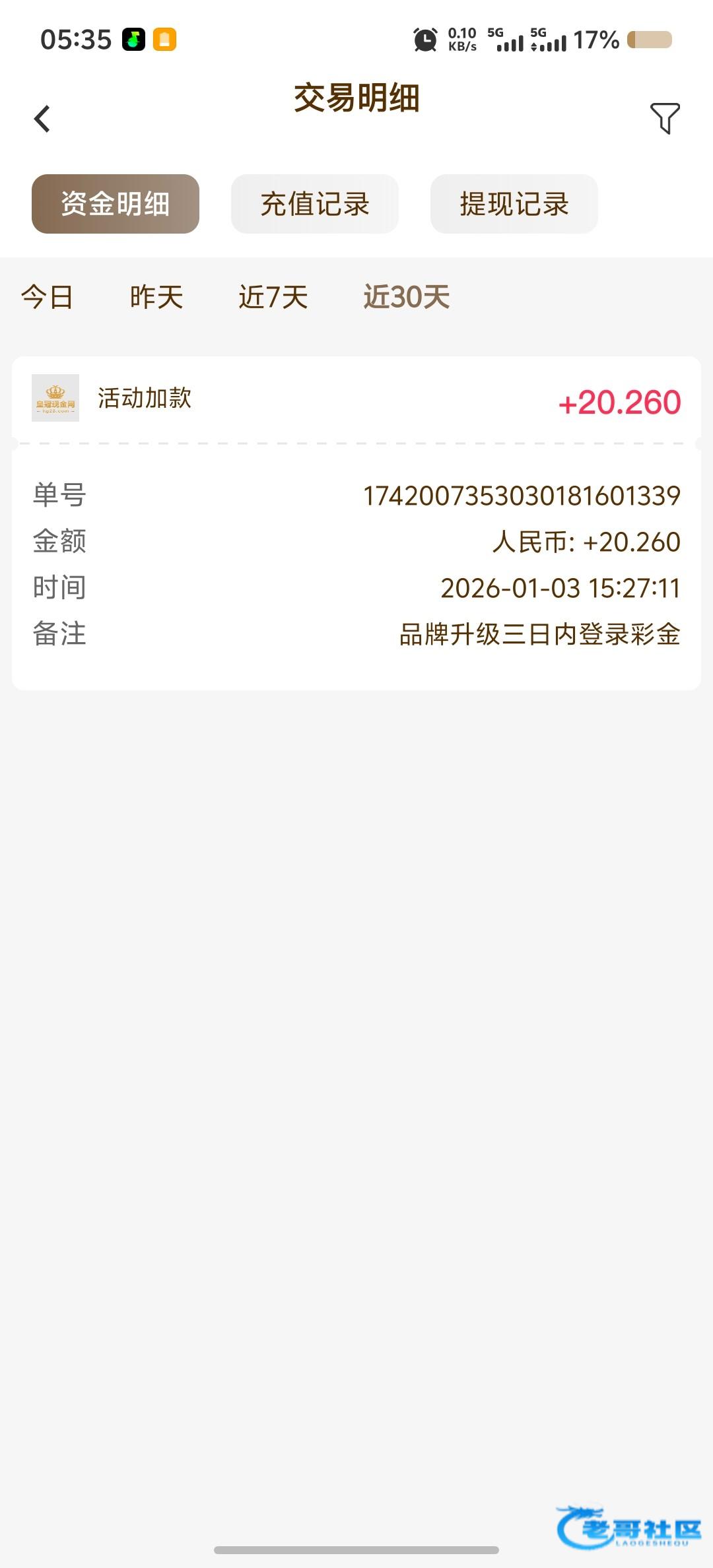The width and height of the screenshot is (713, 1568).
Task: Filter transactions by 今日
Action: pos(47,297)
